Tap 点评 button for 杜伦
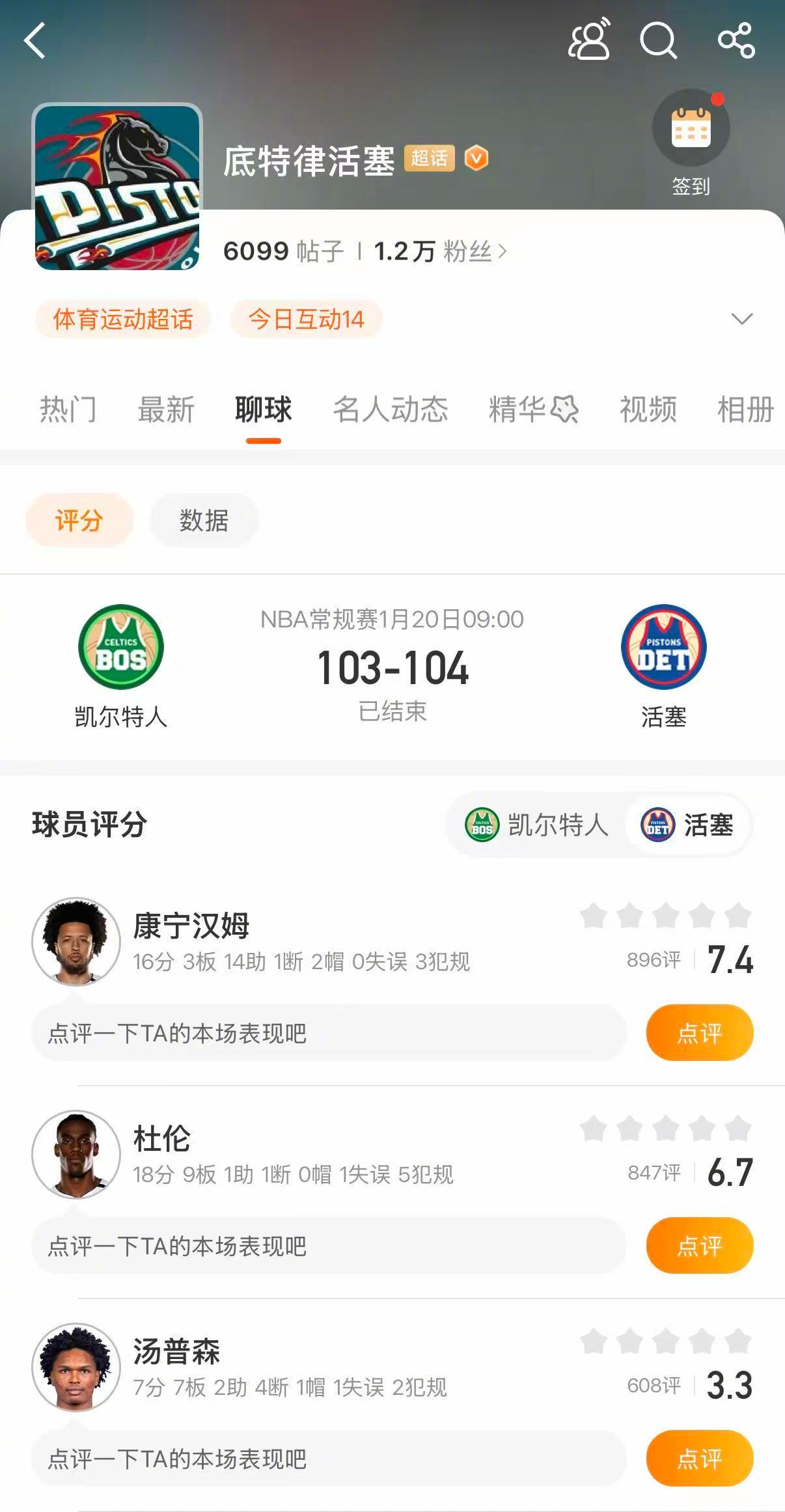Image resolution: width=785 pixels, height=1512 pixels. pos(699,1245)
